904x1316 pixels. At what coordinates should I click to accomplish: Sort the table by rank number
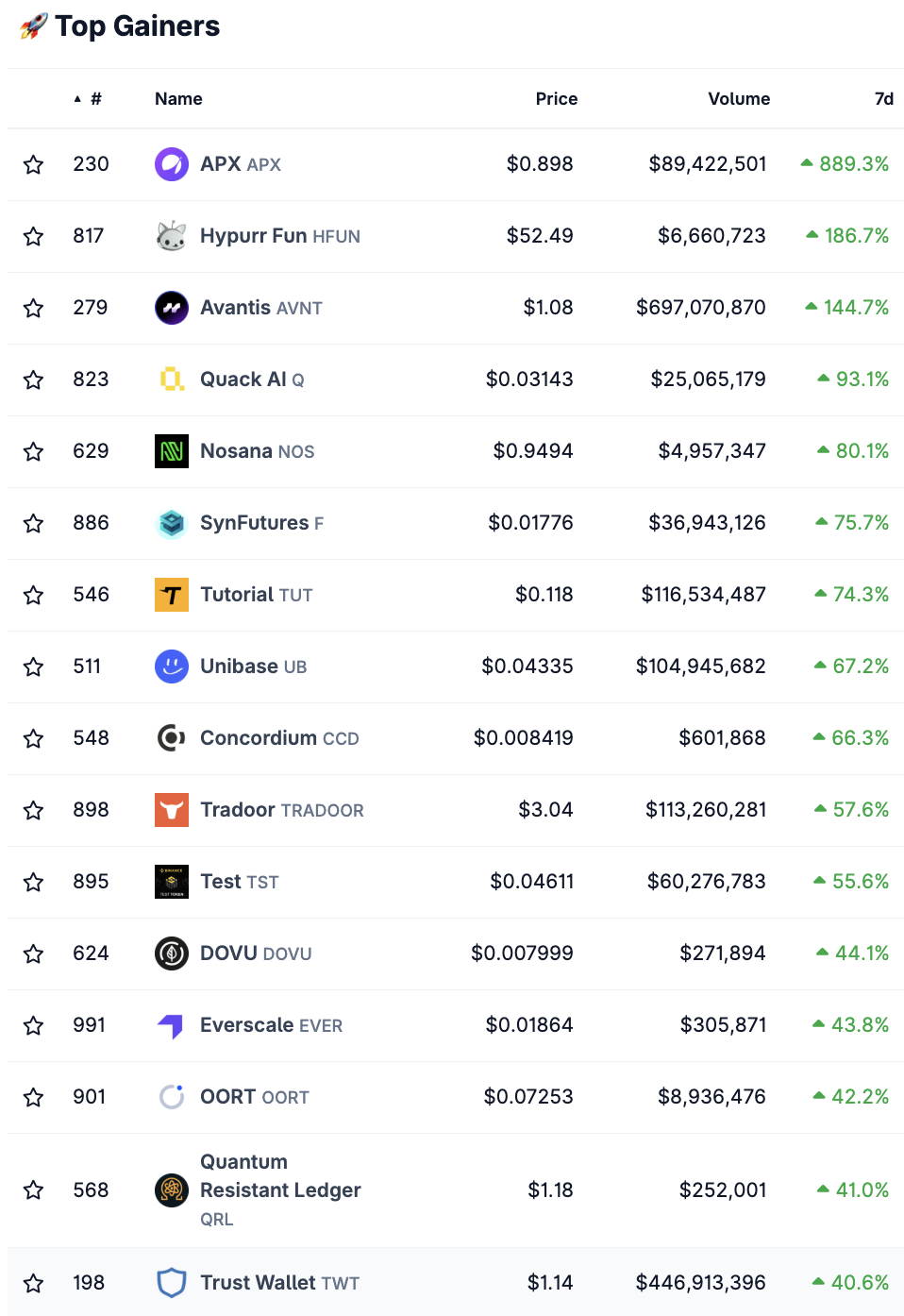click(94, 99)
